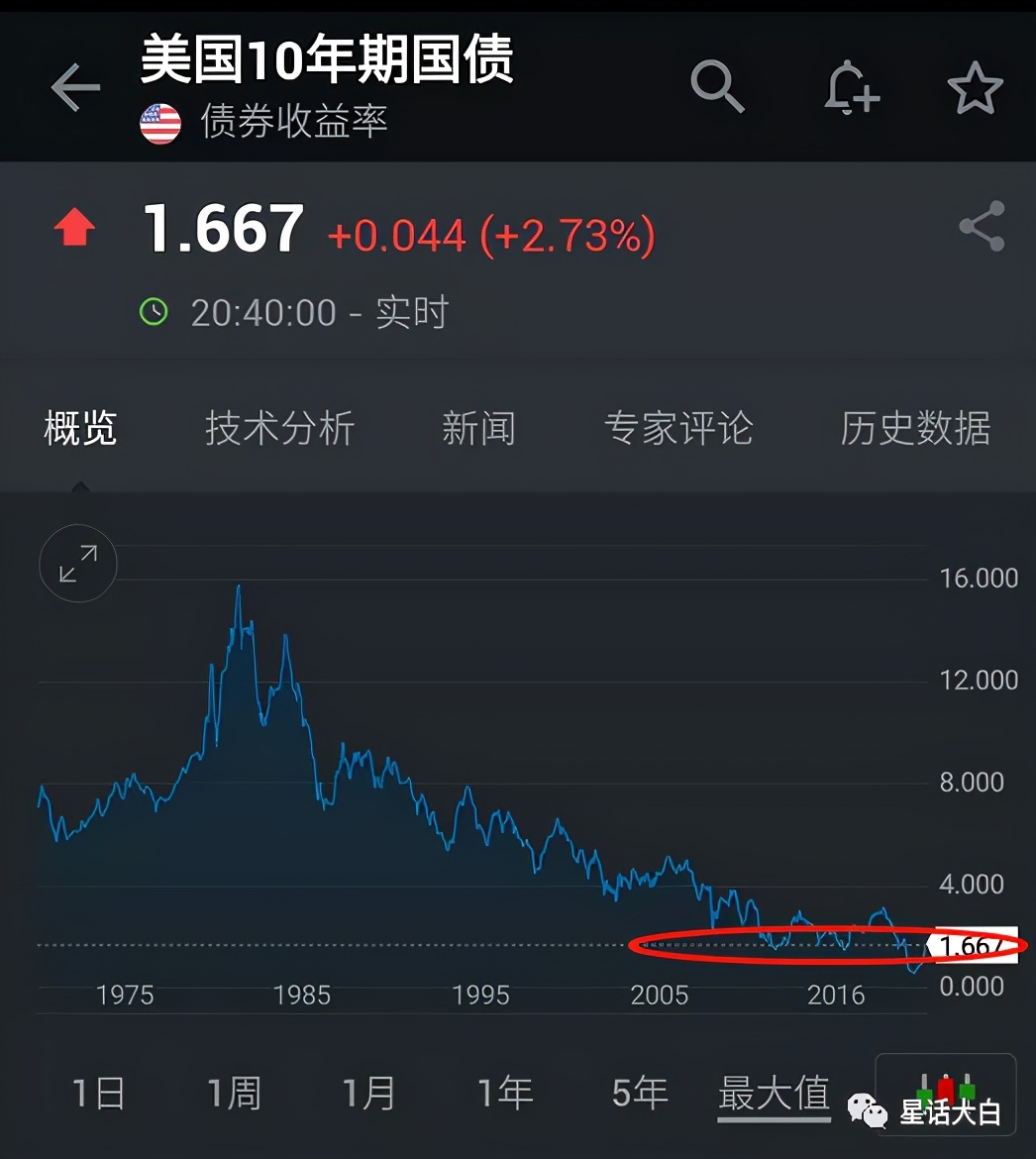Open the 新闻 tab
Viewport: 1036px width, 1159px height.
coord(479,428)
